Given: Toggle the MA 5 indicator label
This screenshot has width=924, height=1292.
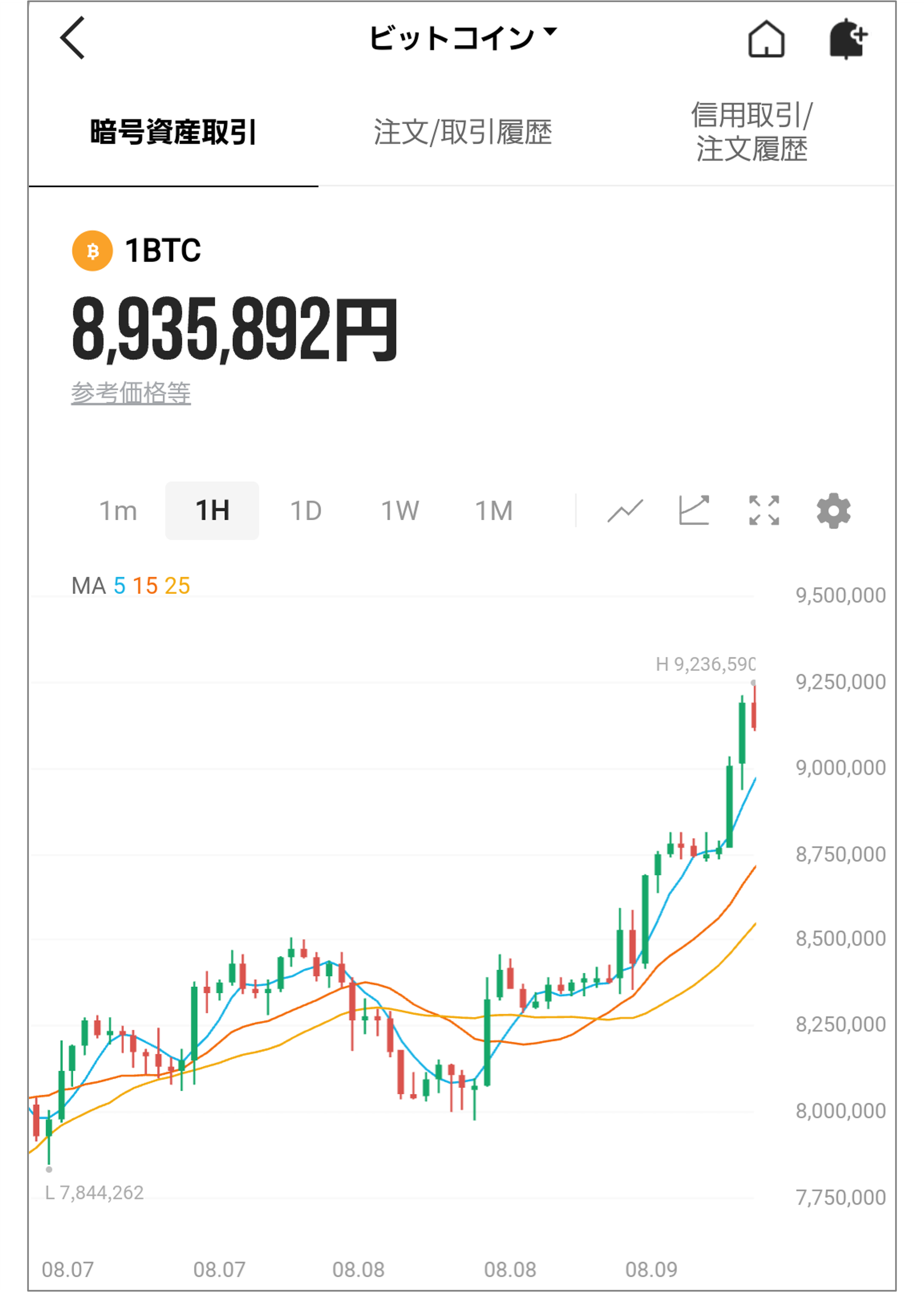Looking at the screenshot, I should click(120, 587).
